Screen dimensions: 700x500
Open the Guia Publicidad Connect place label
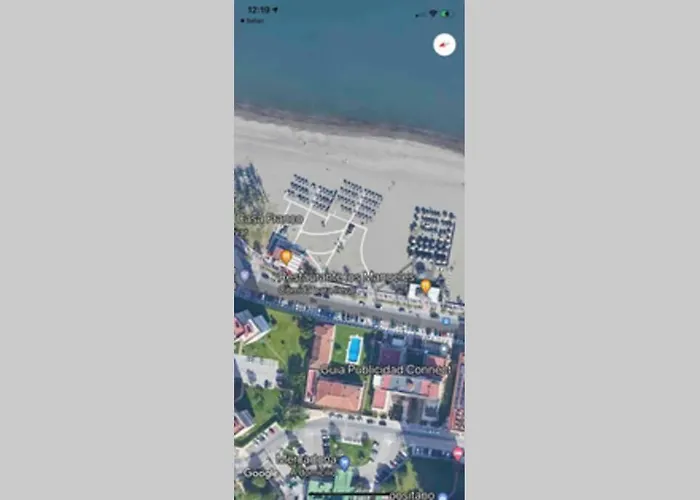click(396, 369)
